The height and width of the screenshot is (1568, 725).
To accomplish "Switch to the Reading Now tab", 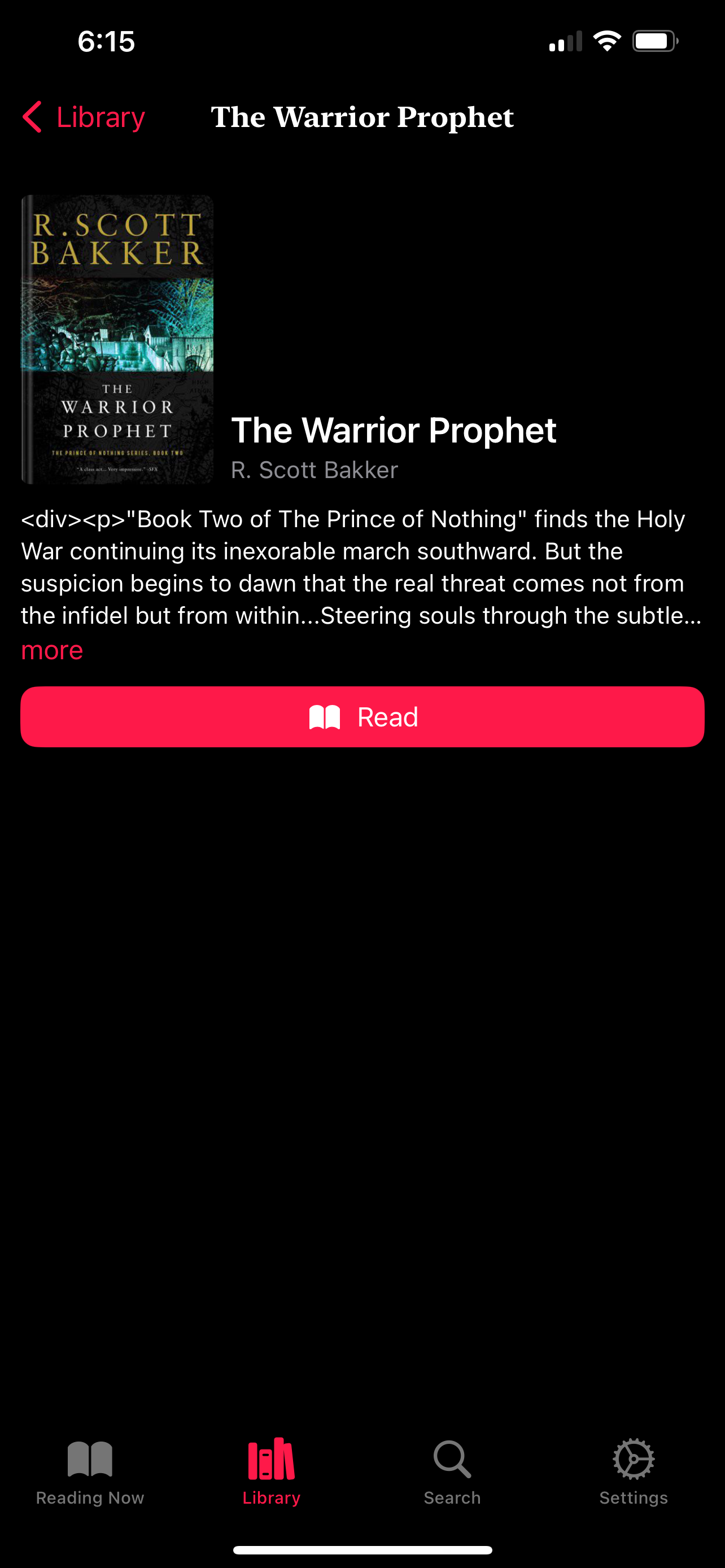I will [x=90, y=1471].
